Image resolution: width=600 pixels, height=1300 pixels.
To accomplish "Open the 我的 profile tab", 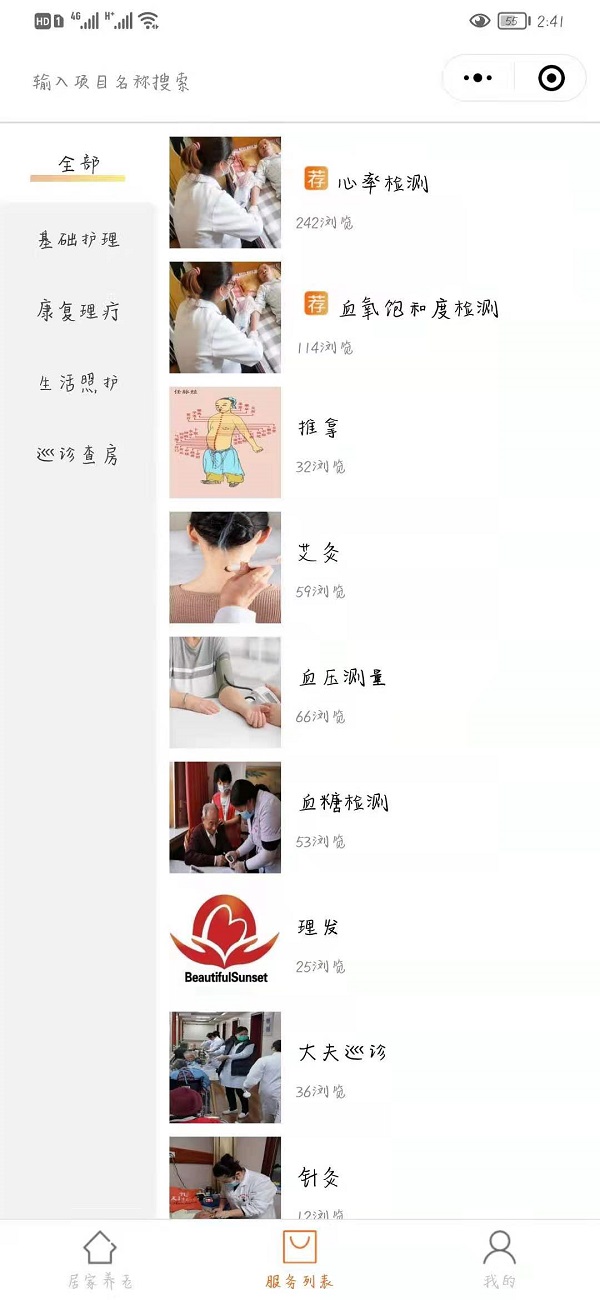I will click(499, 1260).
